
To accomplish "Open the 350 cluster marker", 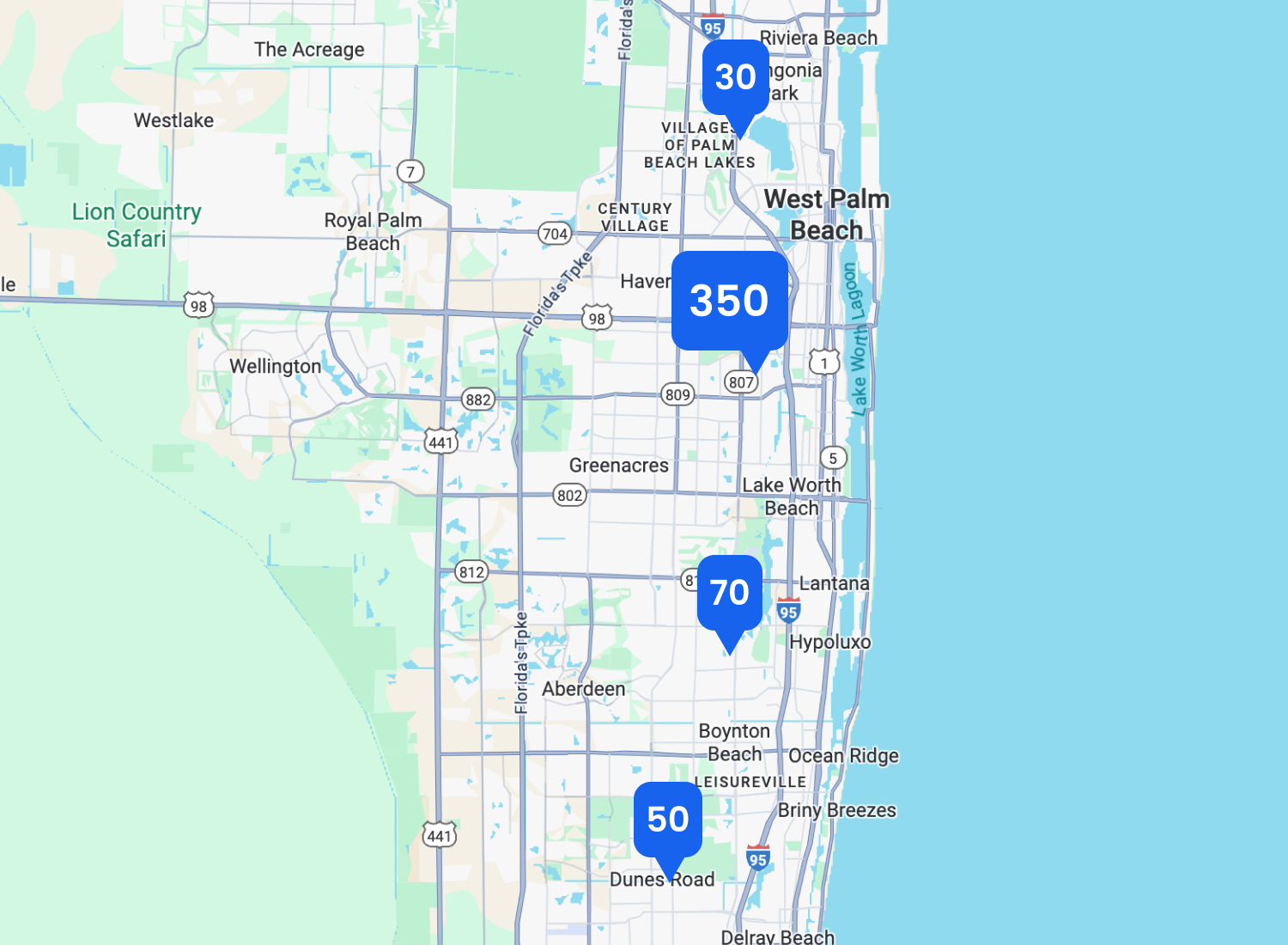I will [x=729, y=301].
